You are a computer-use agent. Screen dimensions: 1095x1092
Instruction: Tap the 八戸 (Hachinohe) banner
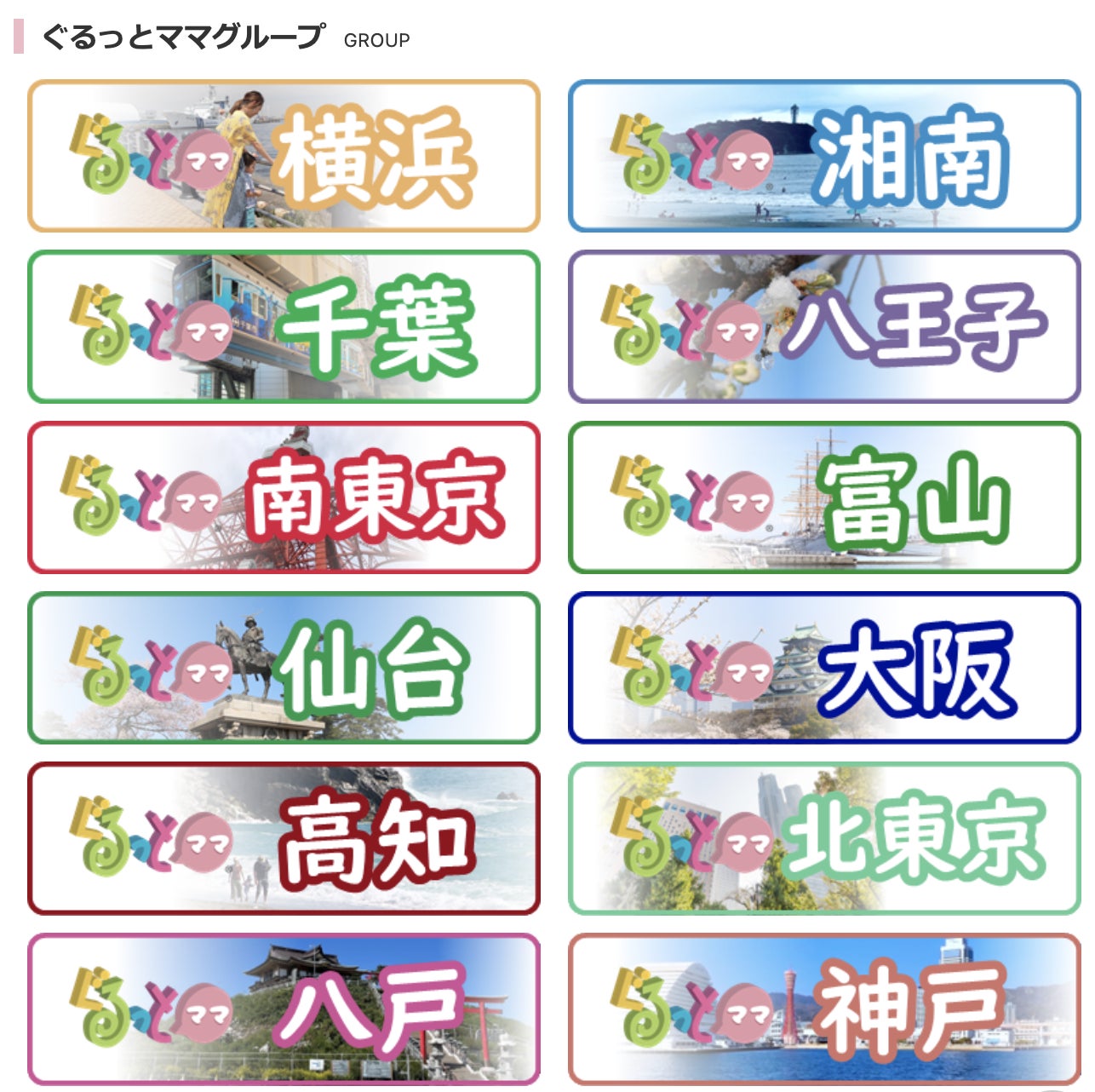tap(284, 1009)
